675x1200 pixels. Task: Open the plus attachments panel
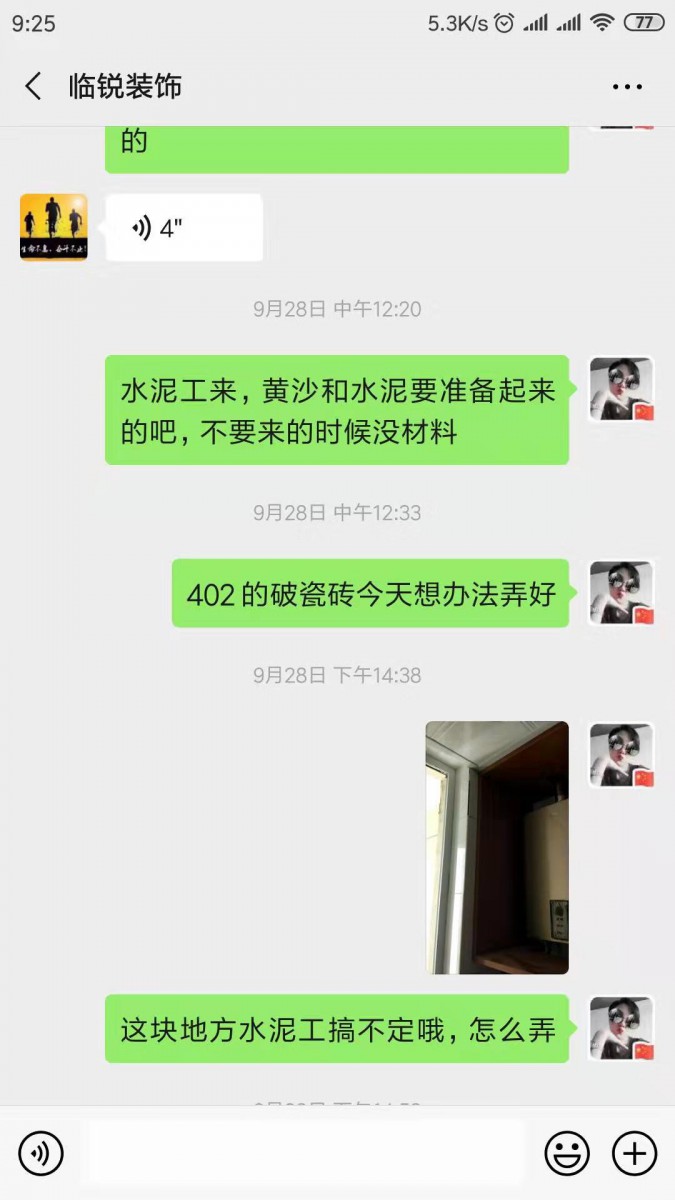pyautogui.click(x=634, y=1153)
